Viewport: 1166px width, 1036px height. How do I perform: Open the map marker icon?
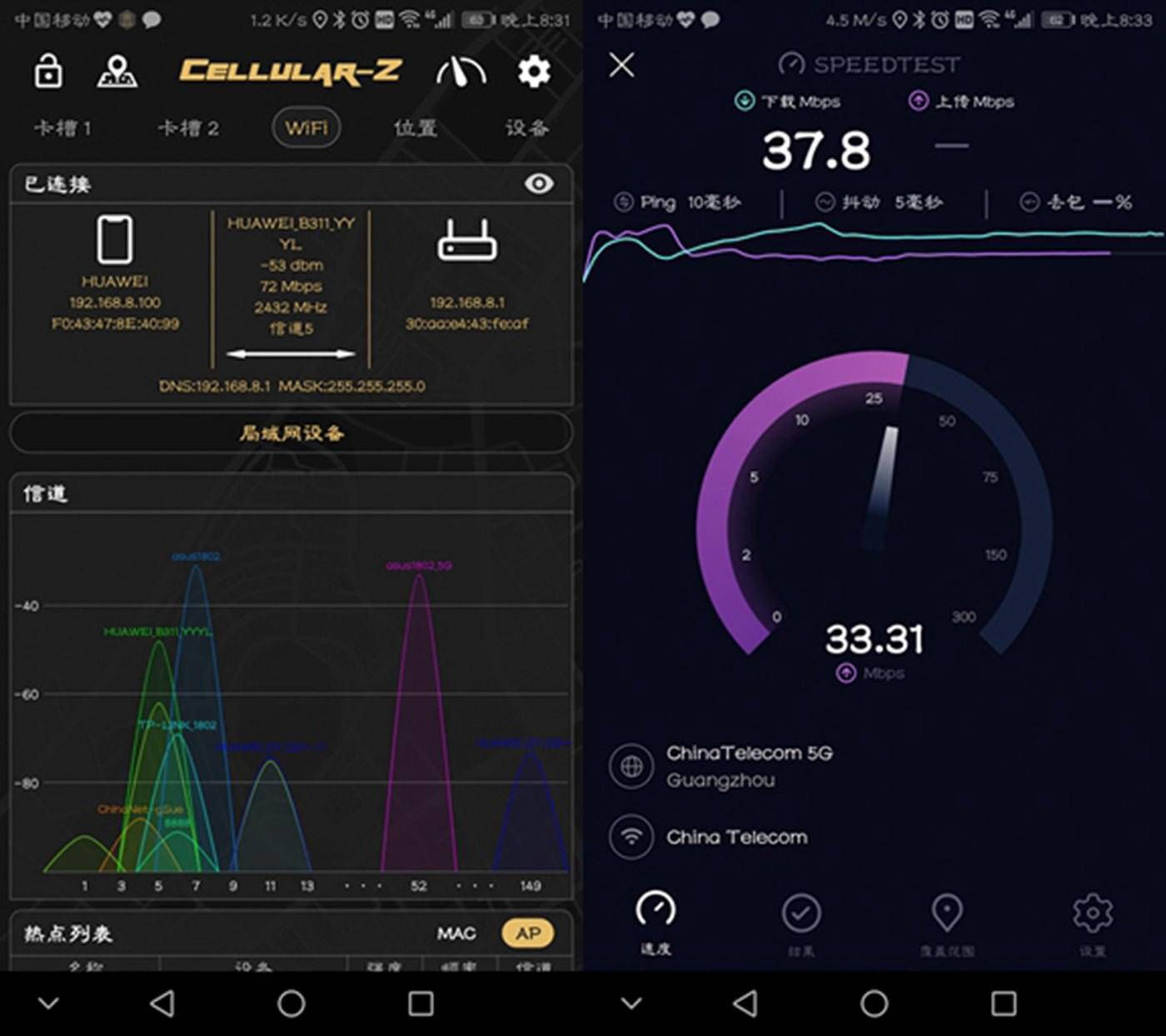point(117,72)
